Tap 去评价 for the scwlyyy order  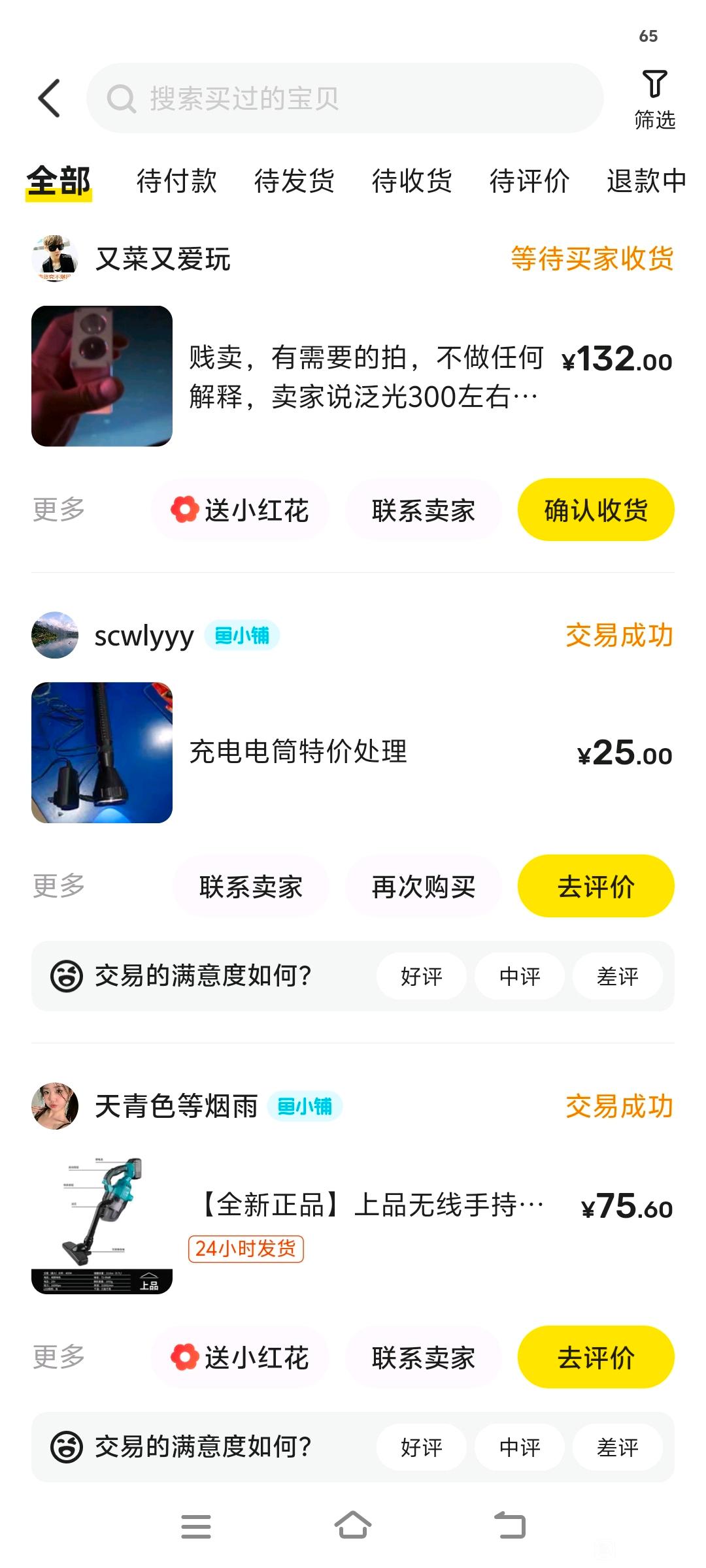(x=596, y=887)
